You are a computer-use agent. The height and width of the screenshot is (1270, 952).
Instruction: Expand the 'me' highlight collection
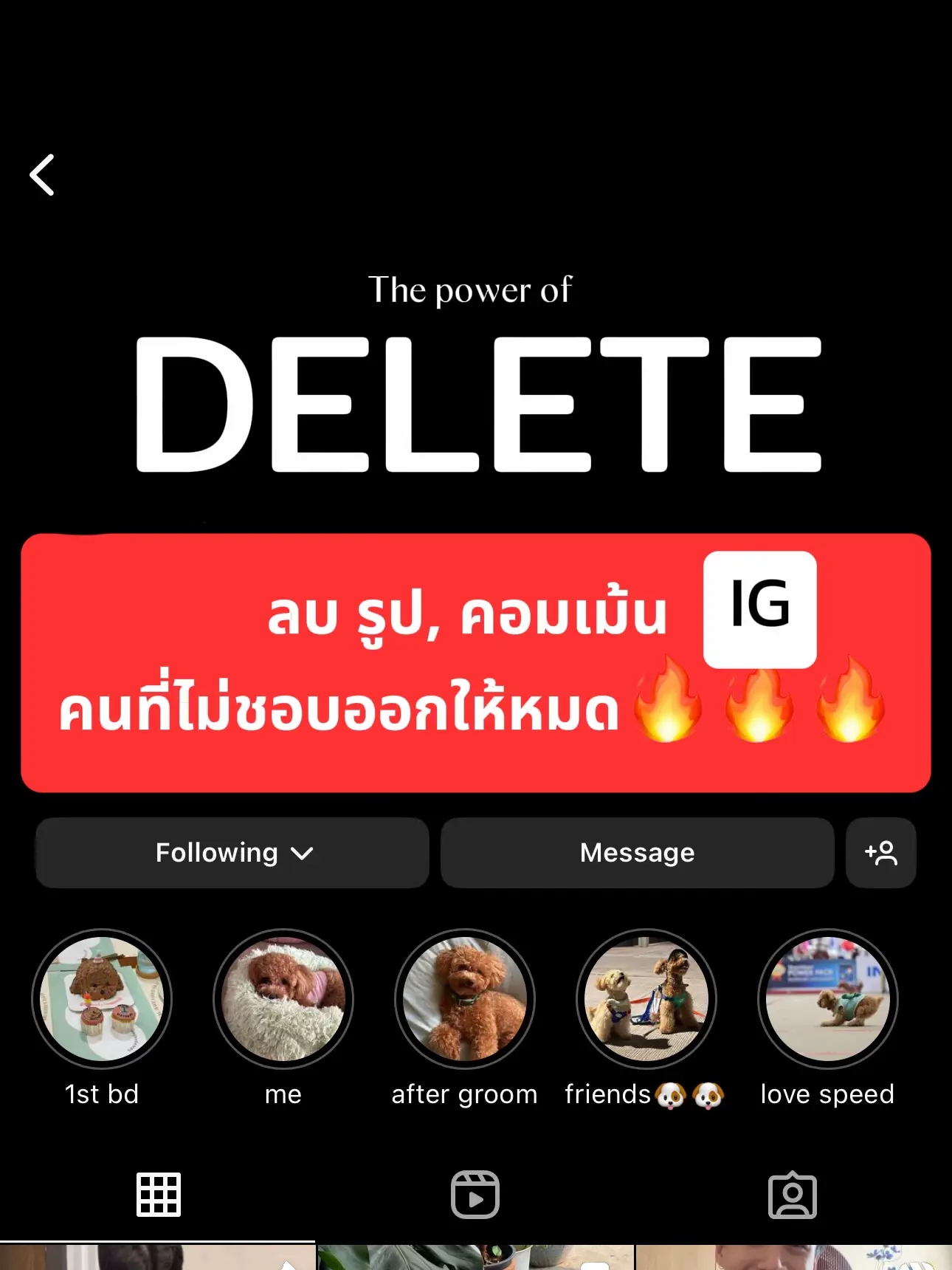[x=284, y=998]
